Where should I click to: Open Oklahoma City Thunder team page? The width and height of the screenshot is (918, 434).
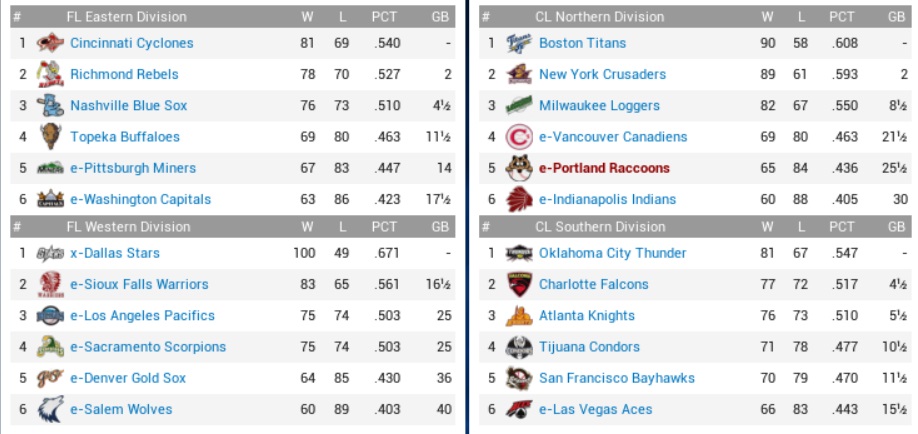pos(612,253)
